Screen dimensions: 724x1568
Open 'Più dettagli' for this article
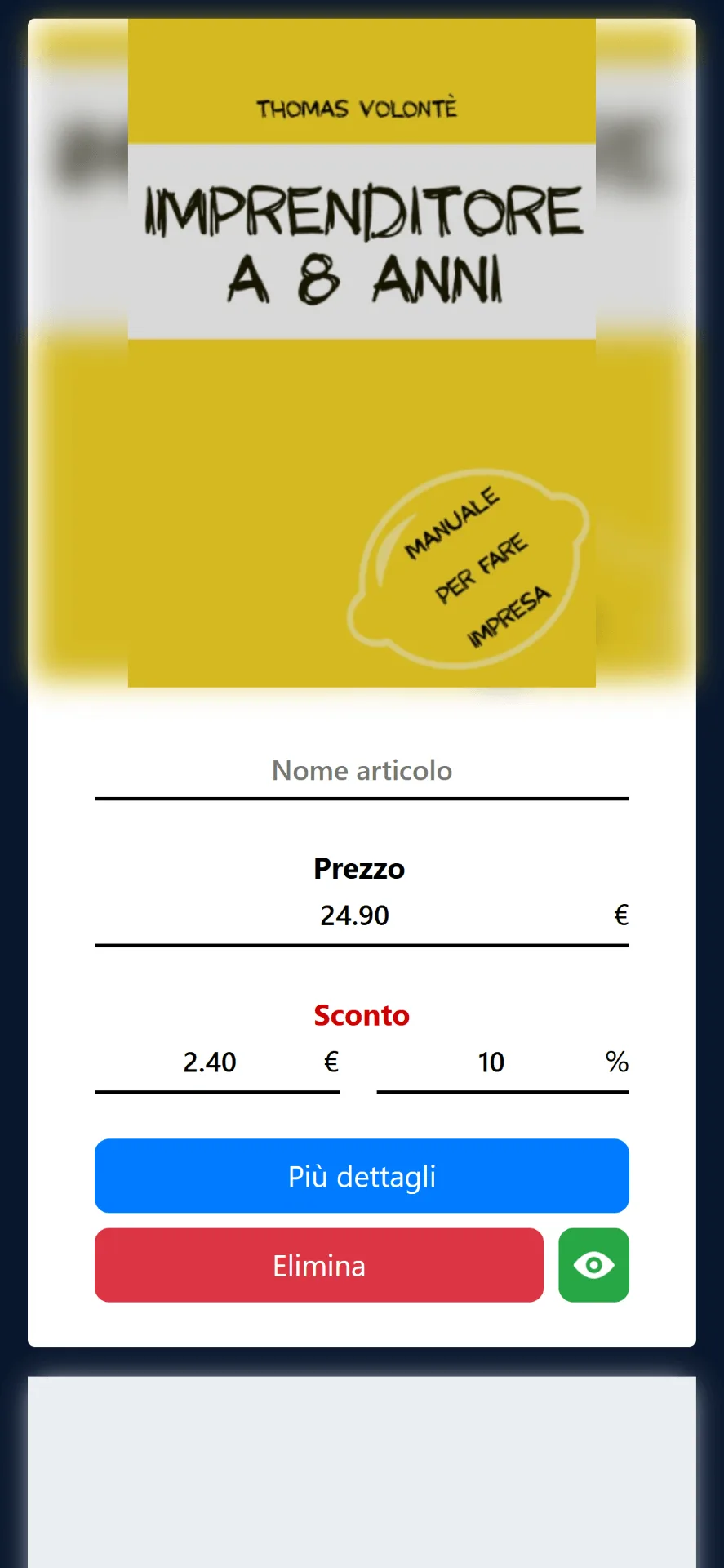pos(362,1176)
